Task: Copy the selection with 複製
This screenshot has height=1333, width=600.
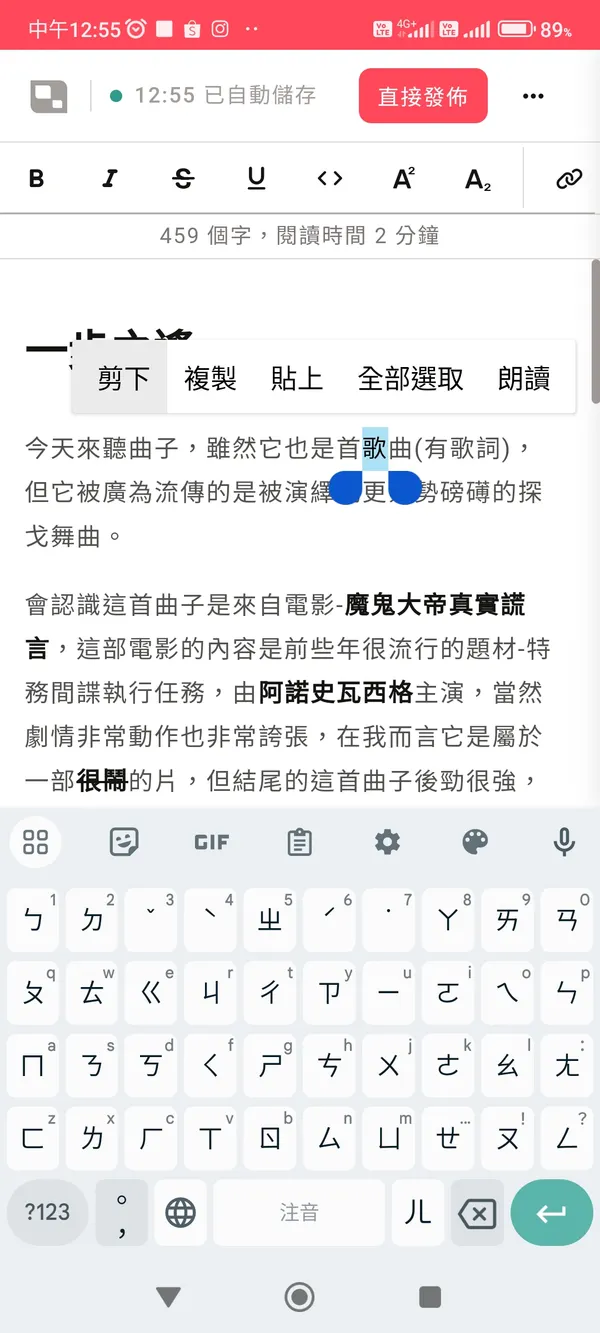Action: pyautogui.click(x=210, y=378)
